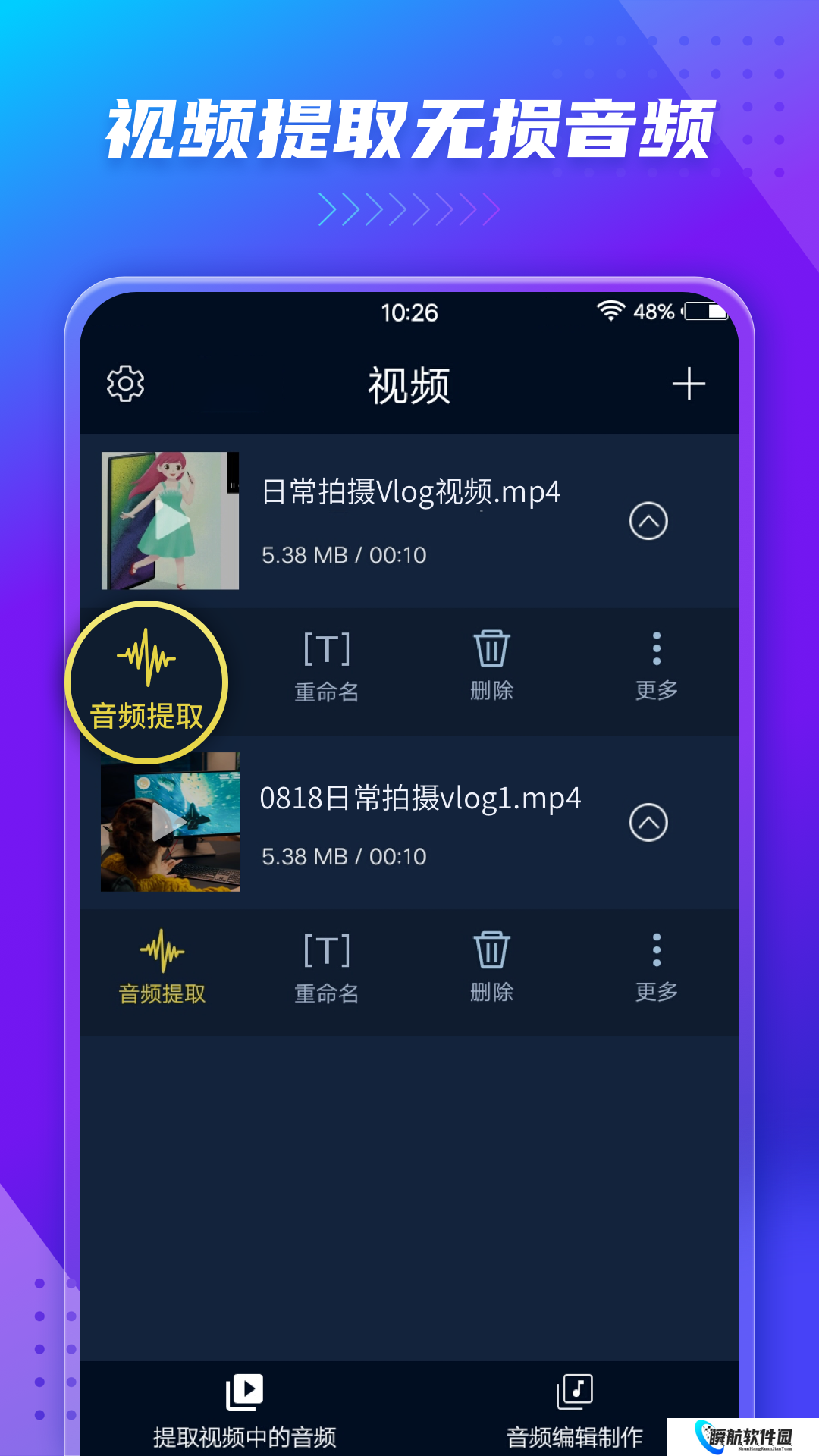
Task: Open the settings gear icon
Action: point(124,384)
